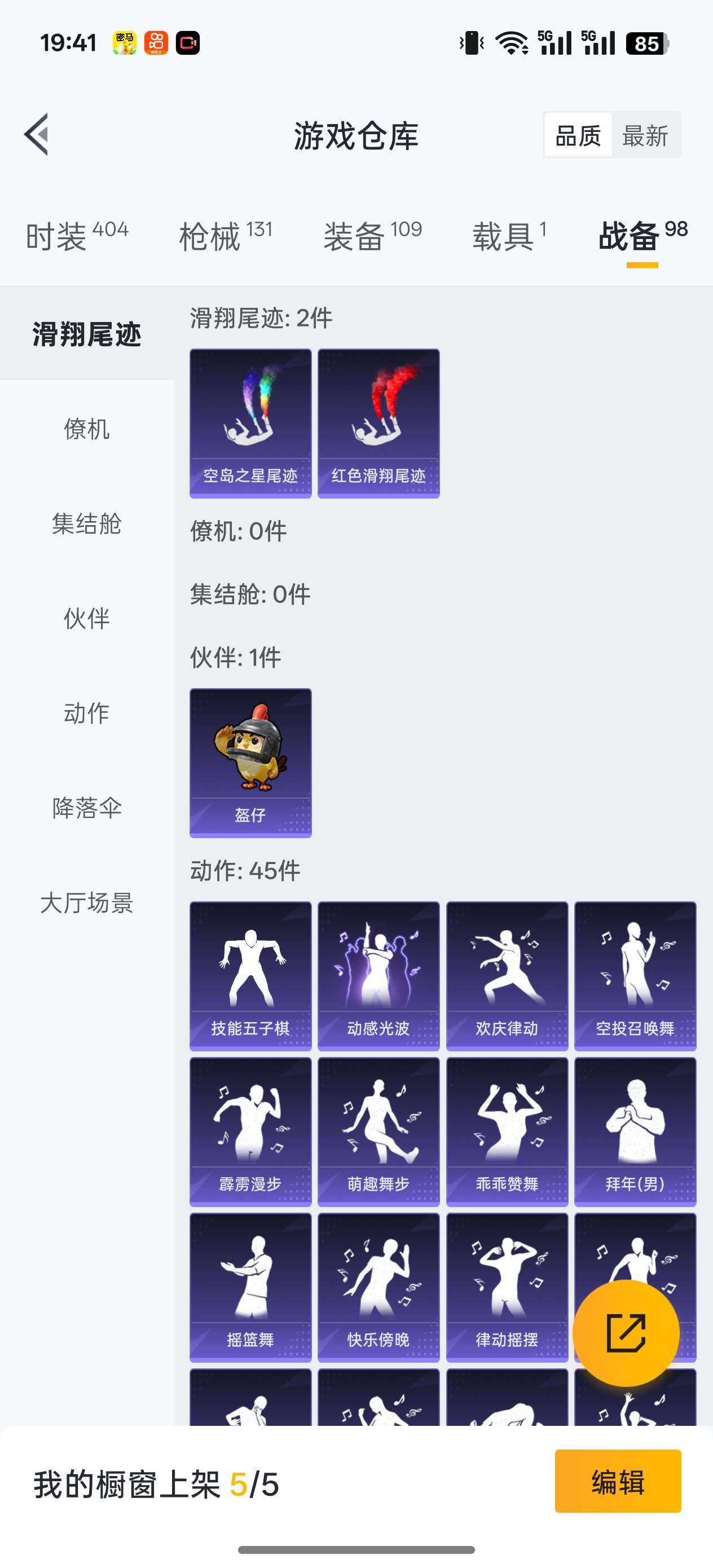Open the 拜年(男) emote

coord(635,1129)
